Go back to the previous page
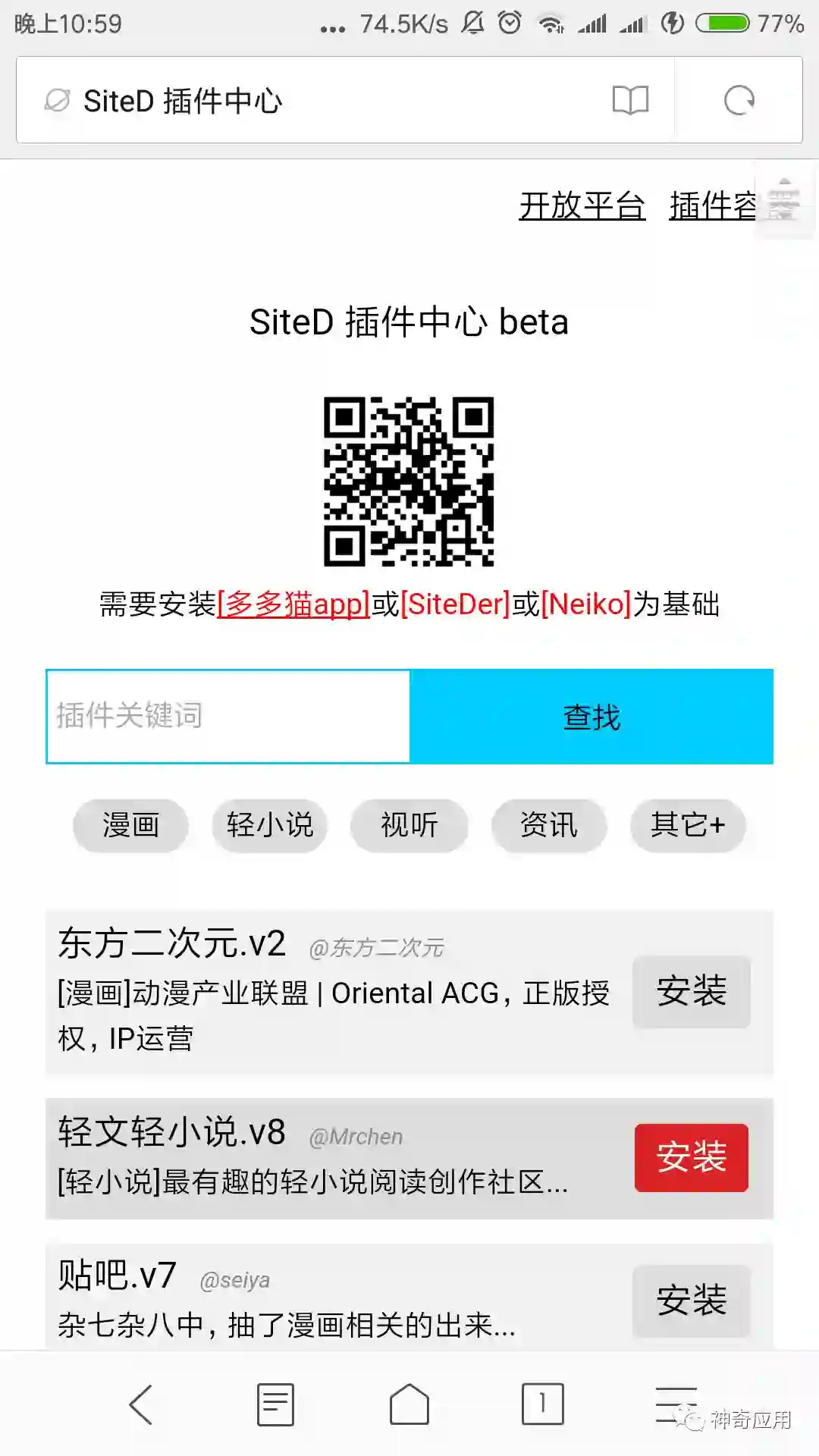 point(141,1404)
